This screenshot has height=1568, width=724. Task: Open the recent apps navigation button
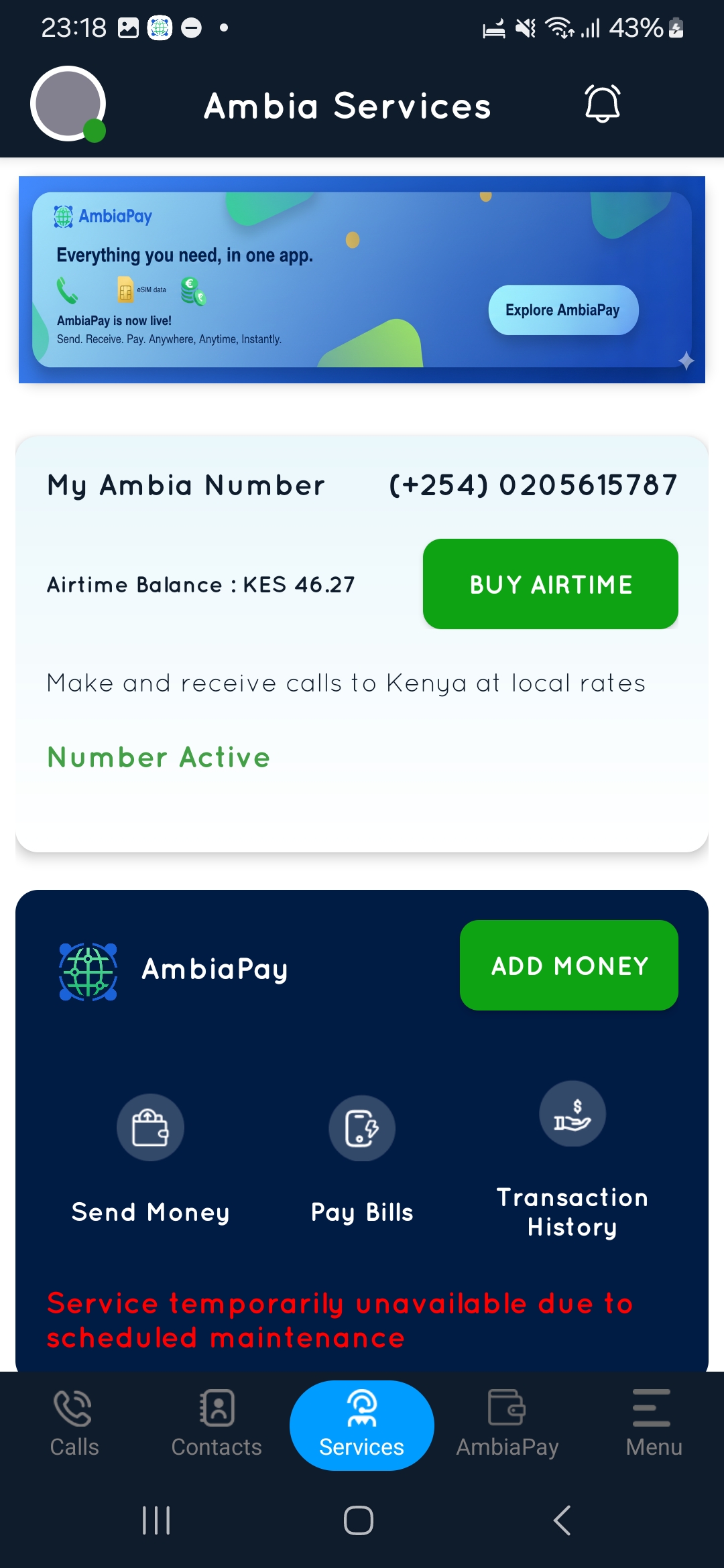click(x=156, y=1522)
